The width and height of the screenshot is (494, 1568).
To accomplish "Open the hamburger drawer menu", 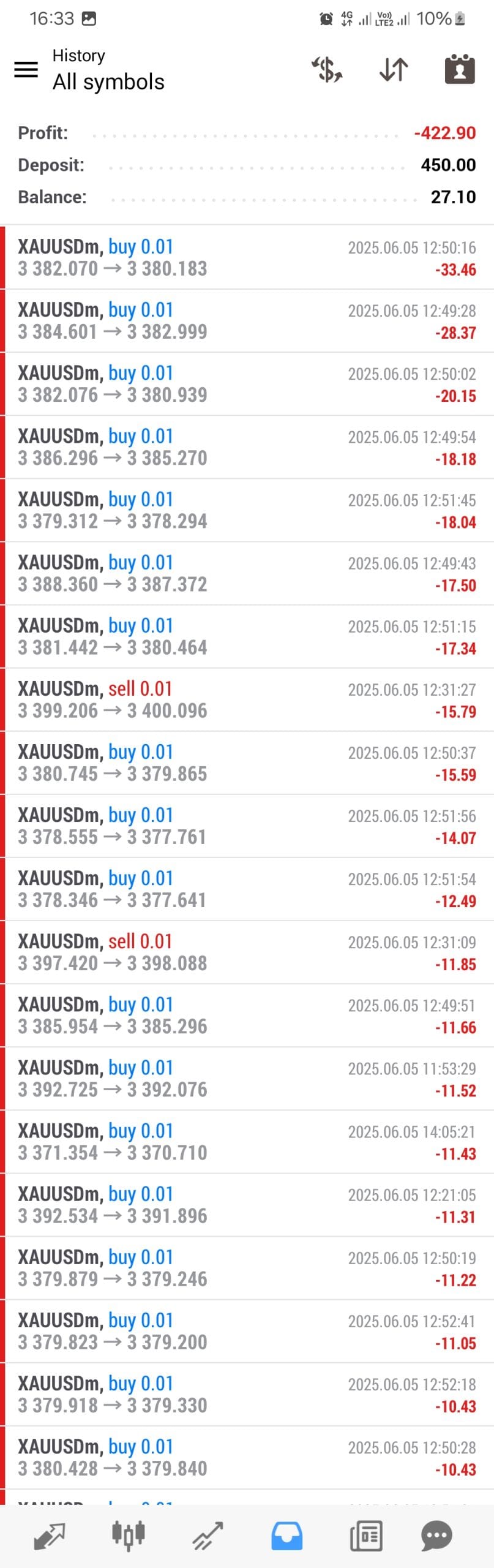I will point(26,69).
